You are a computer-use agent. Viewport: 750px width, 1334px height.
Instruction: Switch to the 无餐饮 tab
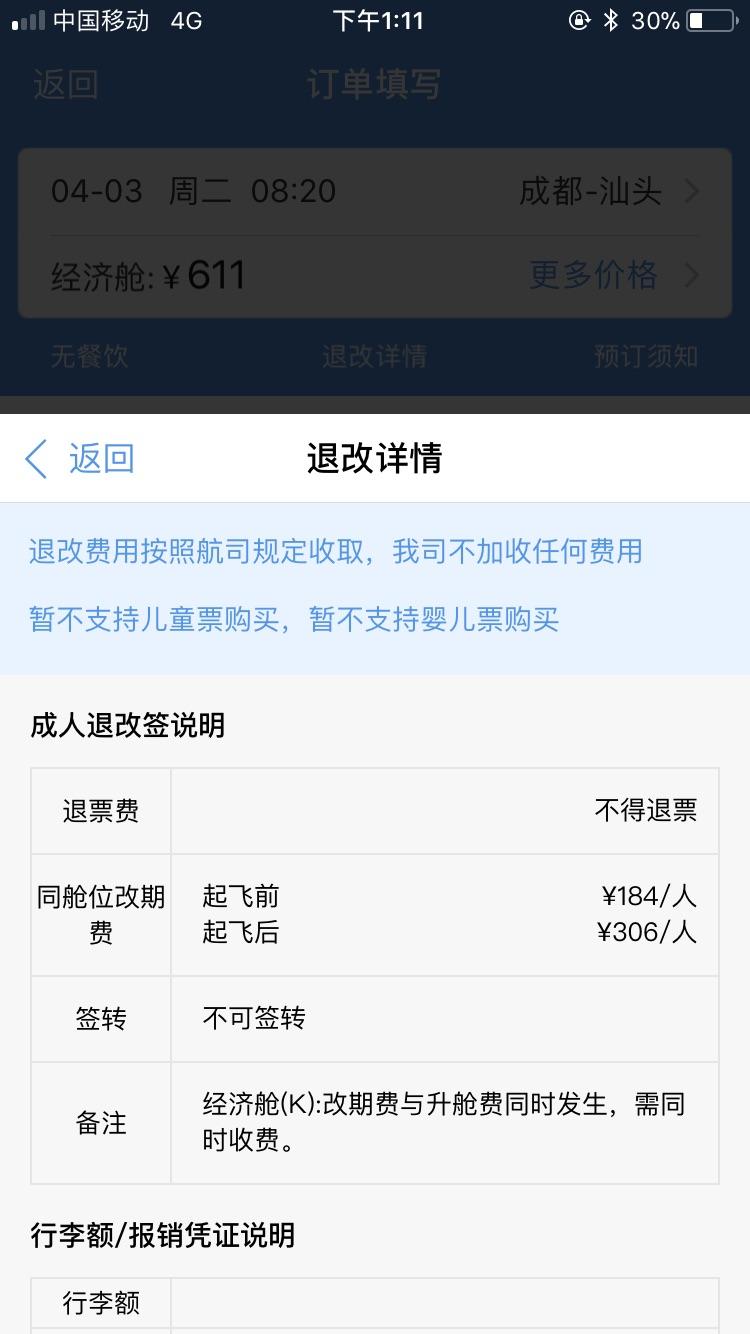(89, 357)
